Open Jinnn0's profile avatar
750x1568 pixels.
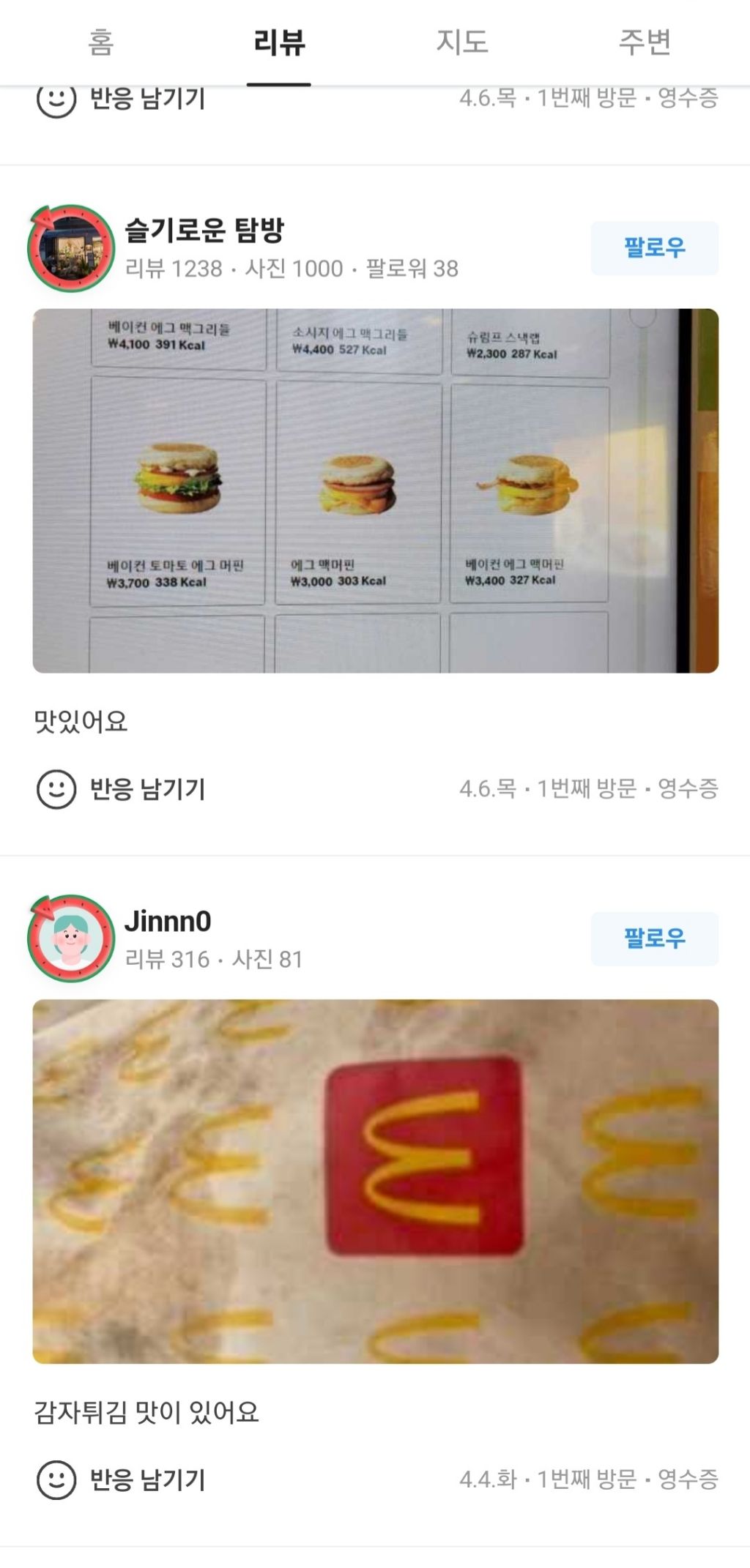pyautogui.click(x=71, y=938)
